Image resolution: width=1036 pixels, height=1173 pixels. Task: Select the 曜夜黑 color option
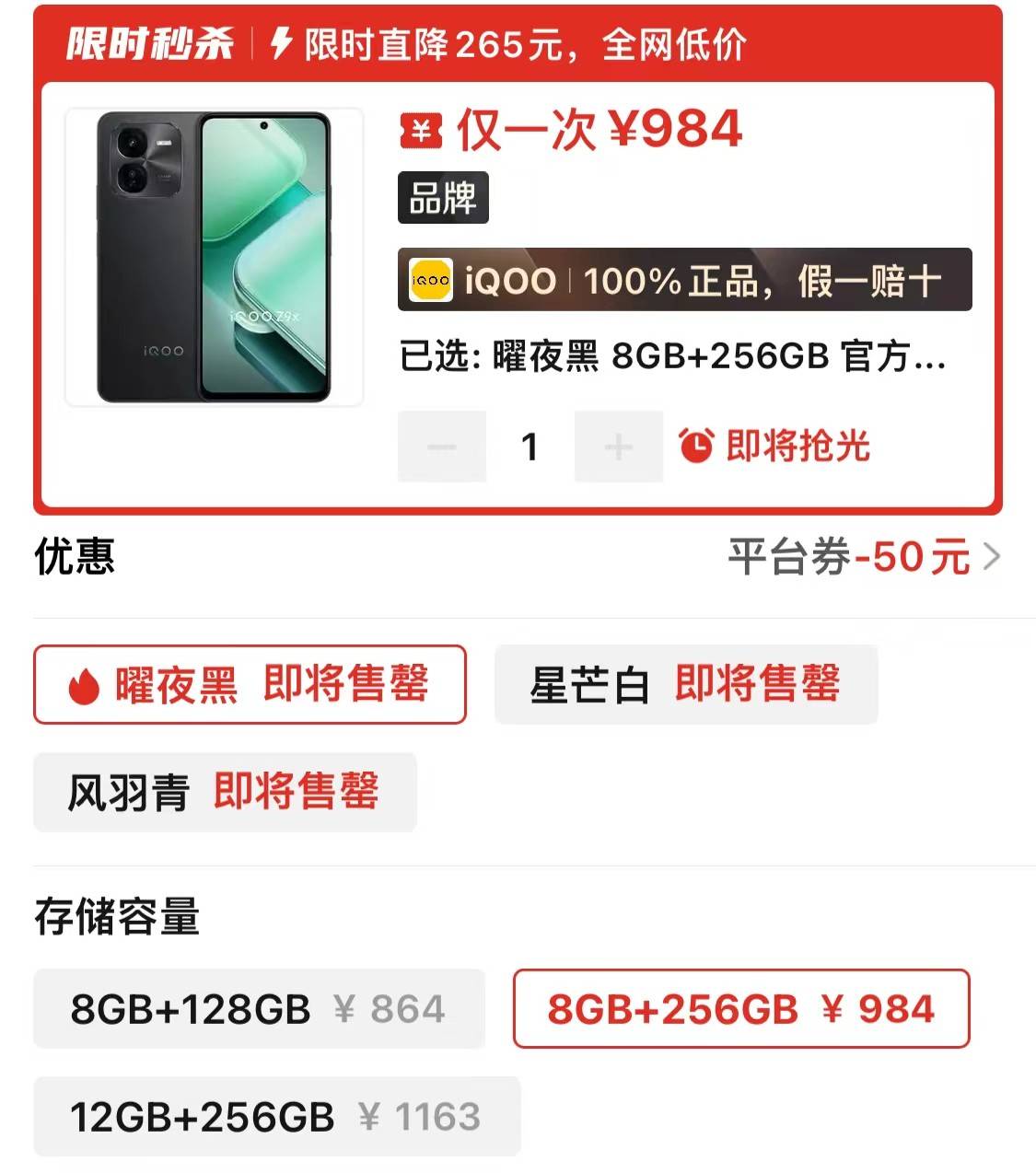pyautogui.click(x=250, y=684)
